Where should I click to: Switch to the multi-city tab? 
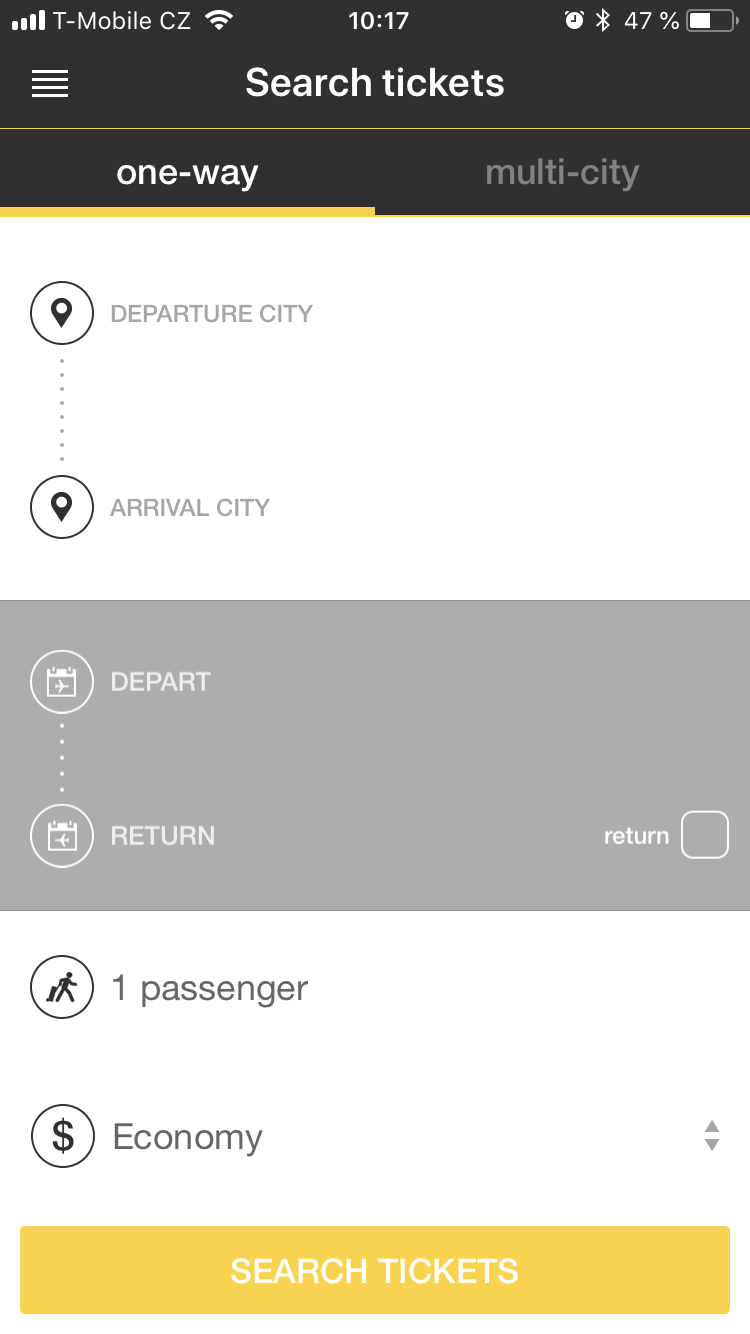tap(562, 172)
